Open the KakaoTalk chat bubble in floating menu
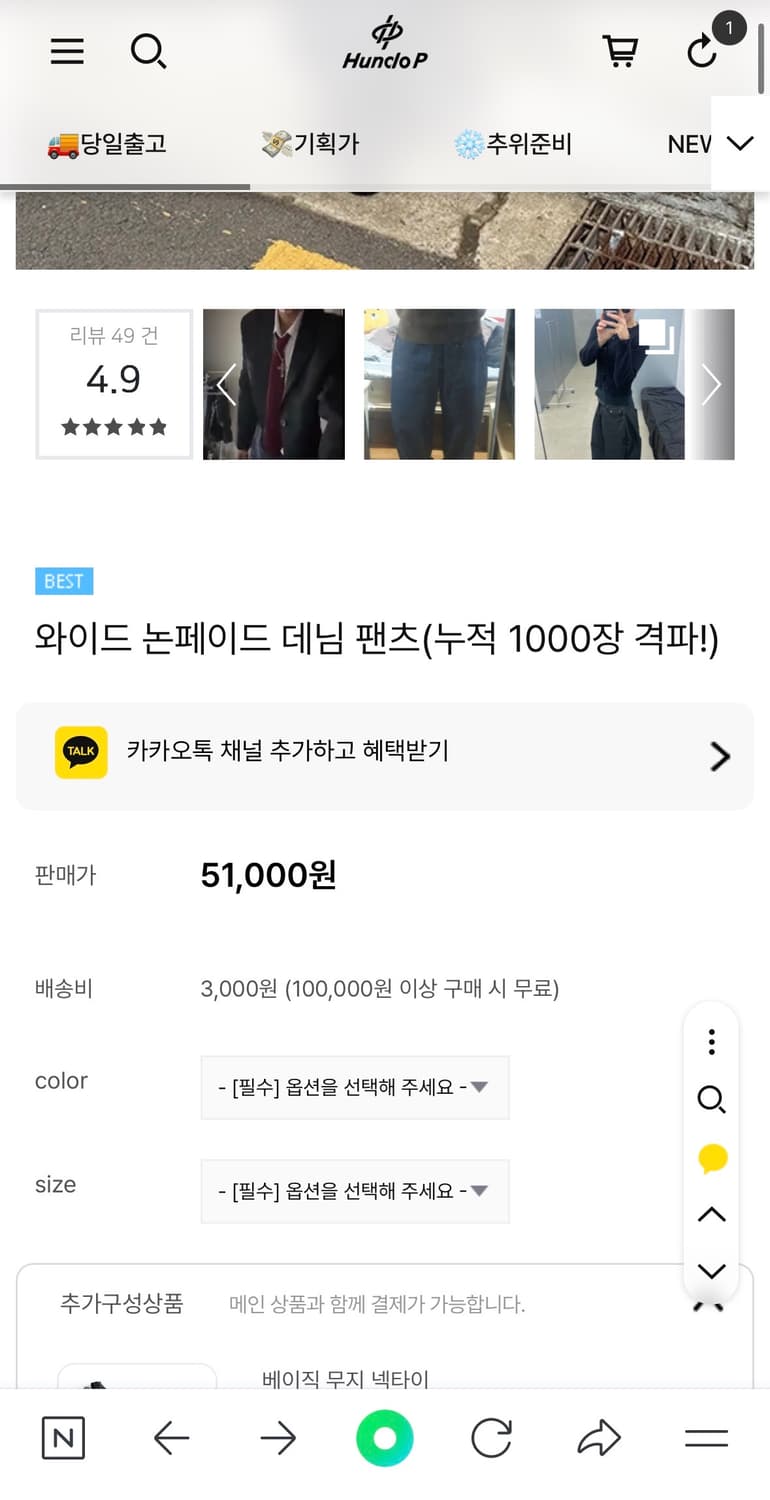The width and height of the screenshot is (770, 1500). click(x=711, y=1157)
